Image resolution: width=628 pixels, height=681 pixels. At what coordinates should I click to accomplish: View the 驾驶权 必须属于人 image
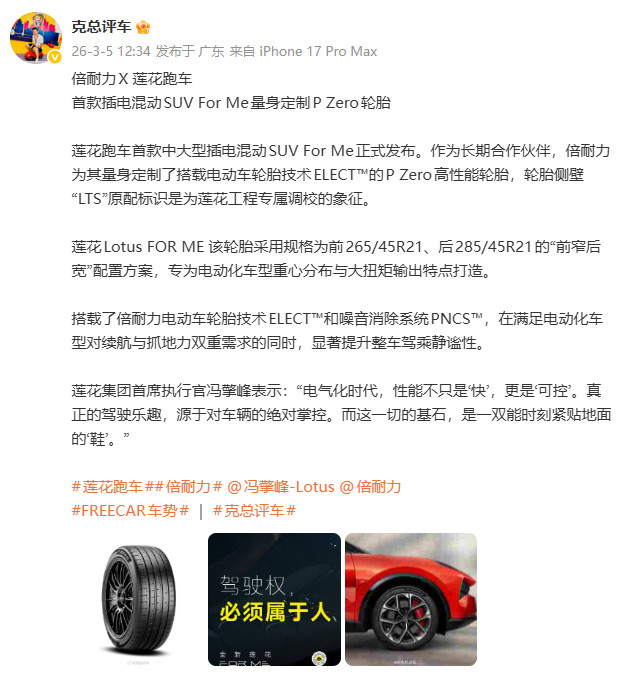point(274,599)
